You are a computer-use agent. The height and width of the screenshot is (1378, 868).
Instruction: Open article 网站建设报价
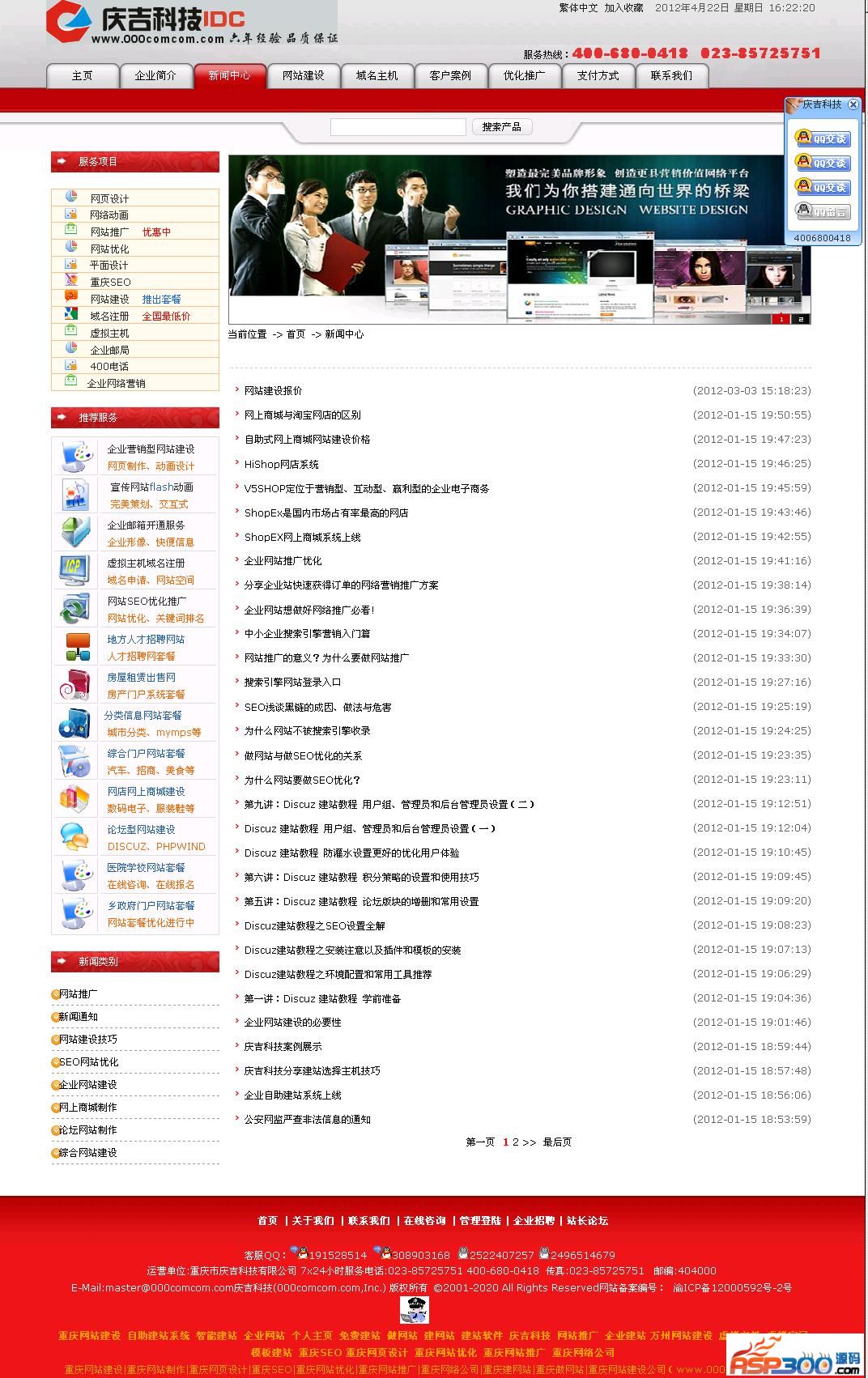[273, 391]
